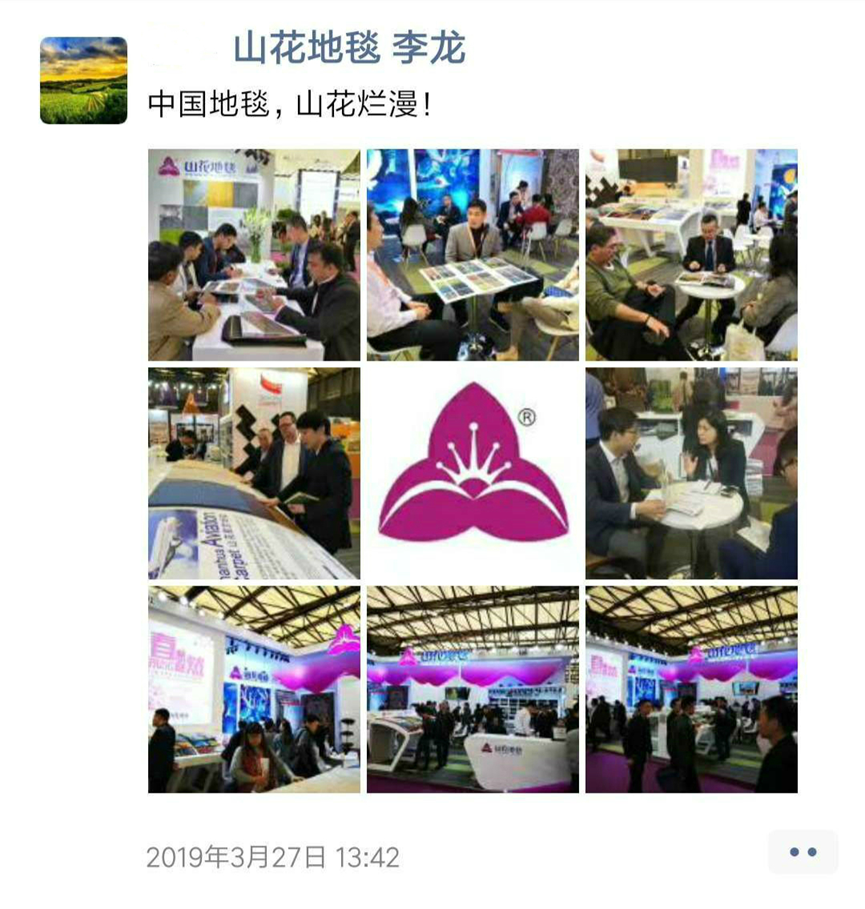
Task: View the last booth photo with crowd
Action: click(x=691, y=689)
